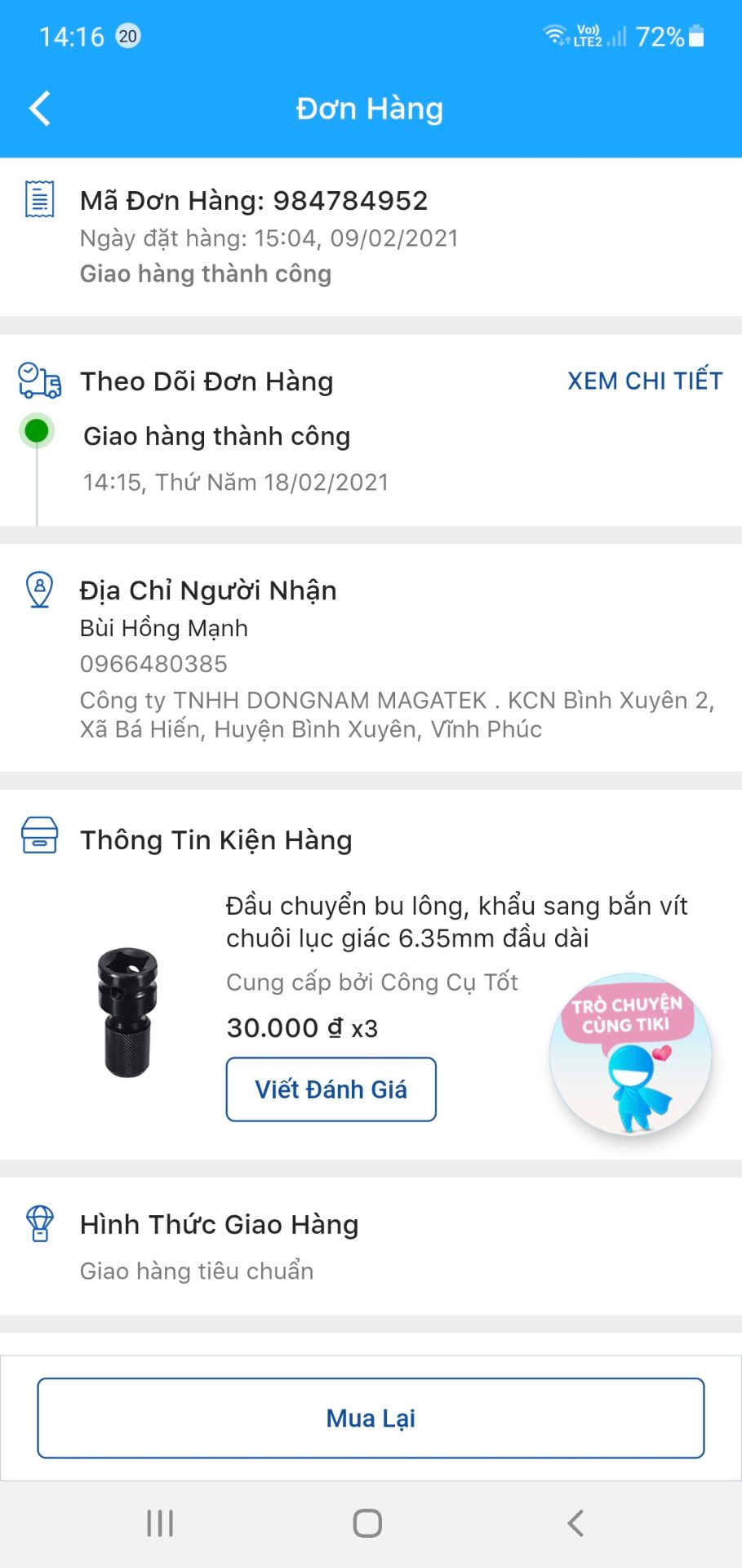Image resolution: width=742 pixels, height=1568 pixels.
Task: Tap the location pin icon for recipient address
Action: tap(39, 590)
